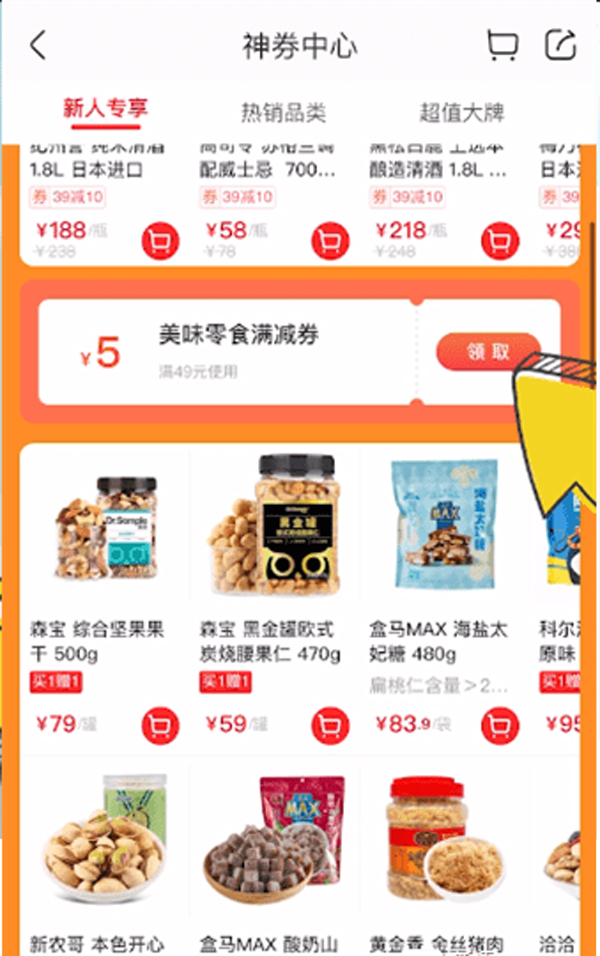Add 森宝 炭烧腰果仁 to cart
The height and width of the screenshot is (956, 600).
point(329,725)
